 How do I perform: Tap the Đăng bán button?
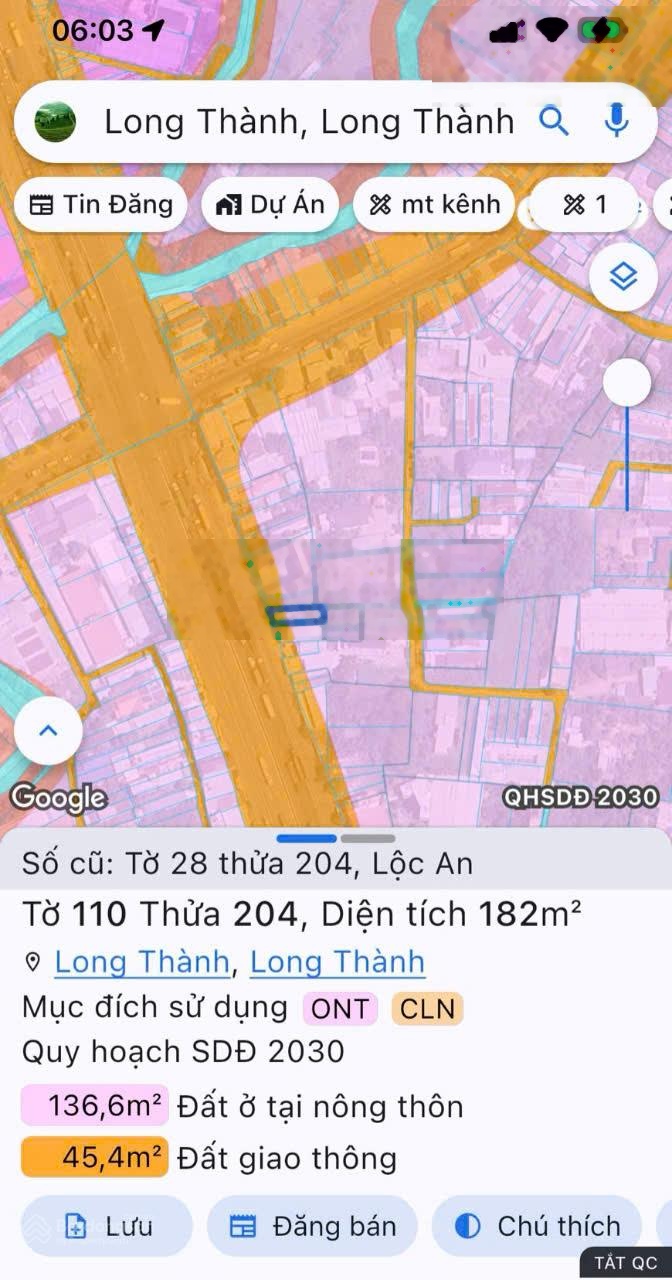click(x=312, y=1226)
